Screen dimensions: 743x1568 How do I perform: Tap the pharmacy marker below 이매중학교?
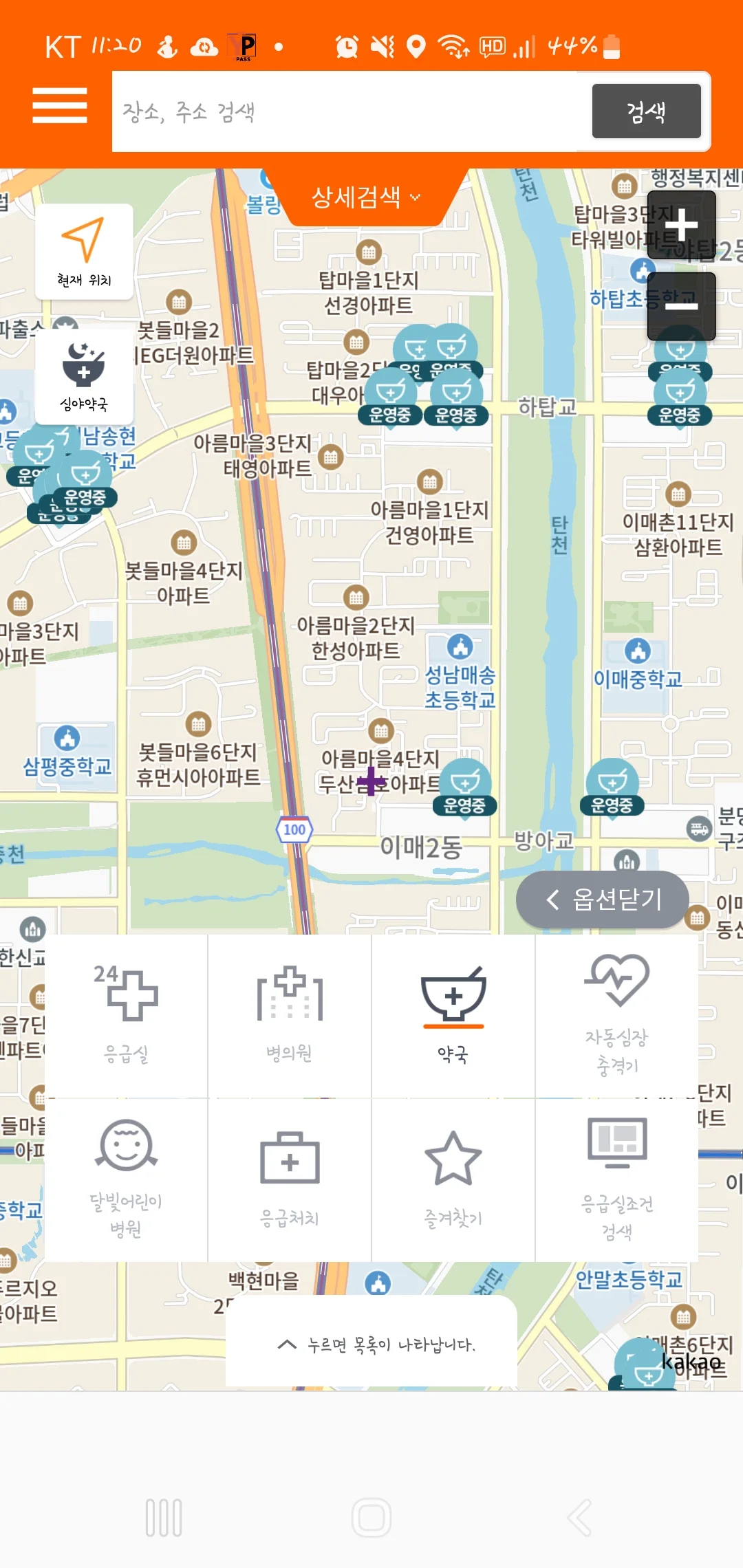[x=612, y=787]
